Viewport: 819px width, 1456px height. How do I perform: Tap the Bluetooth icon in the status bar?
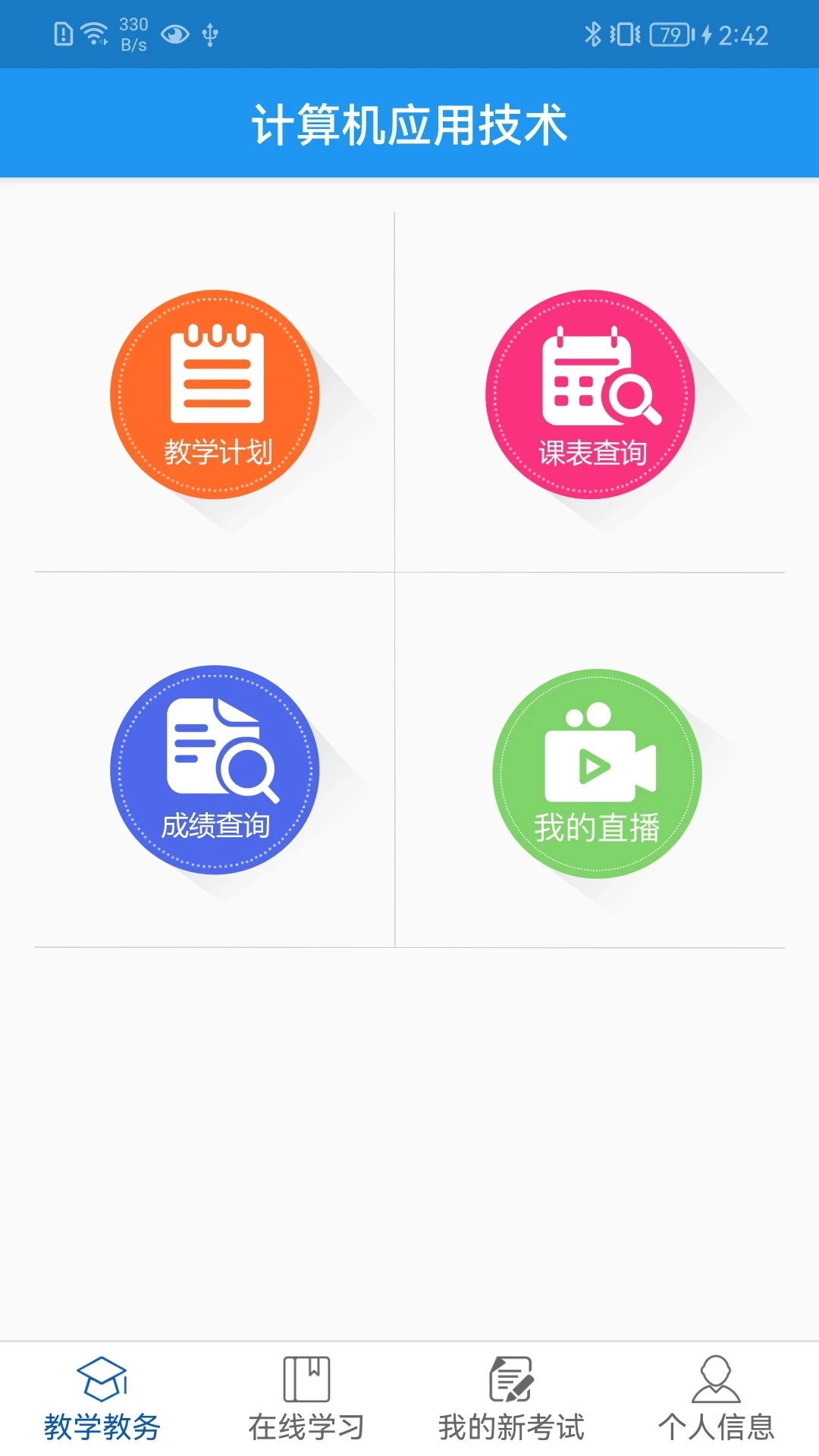click(594, 33)
